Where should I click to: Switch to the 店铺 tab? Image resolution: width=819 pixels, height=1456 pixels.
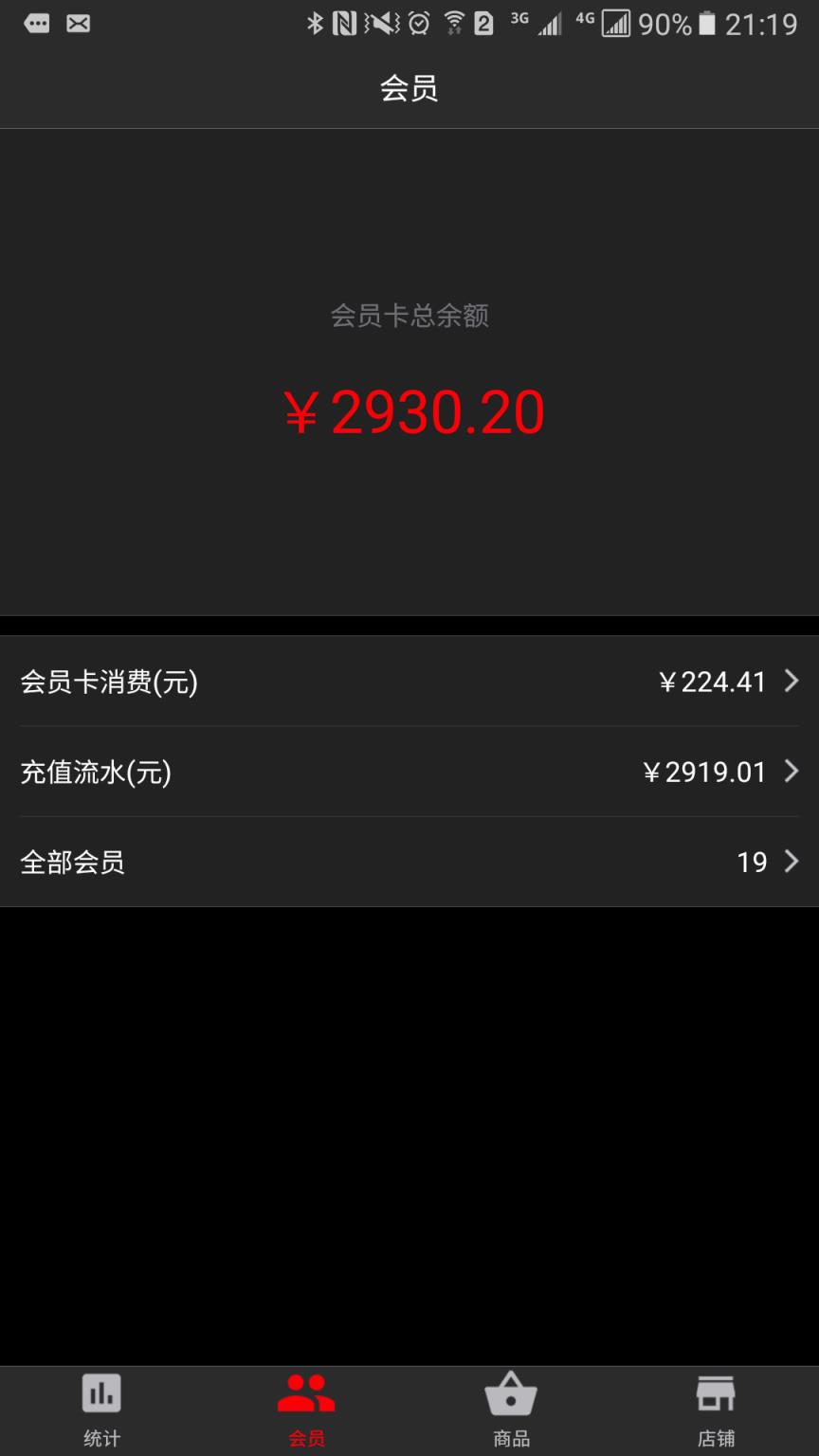(716, 1410)
